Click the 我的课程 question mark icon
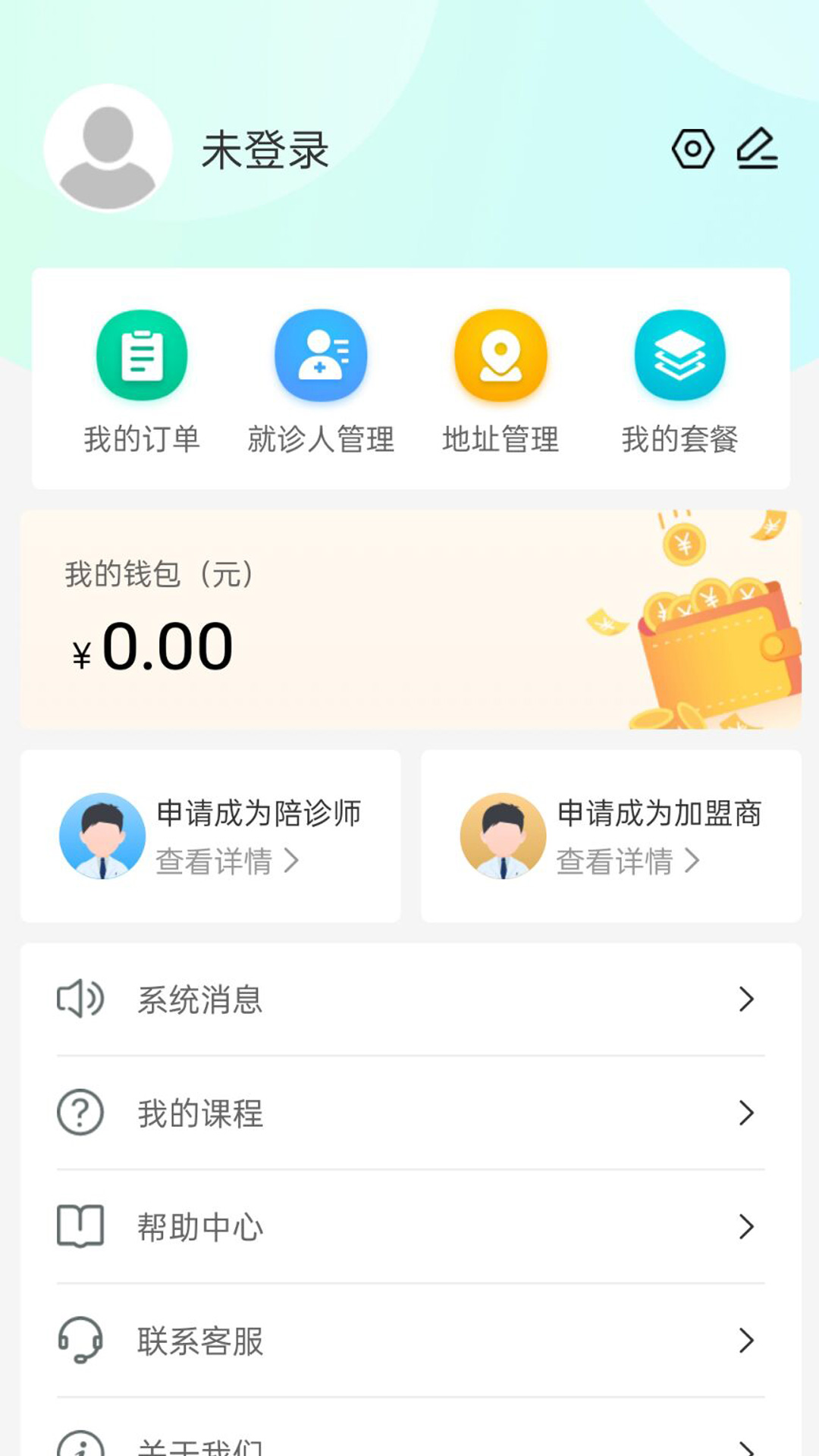 80,1113
